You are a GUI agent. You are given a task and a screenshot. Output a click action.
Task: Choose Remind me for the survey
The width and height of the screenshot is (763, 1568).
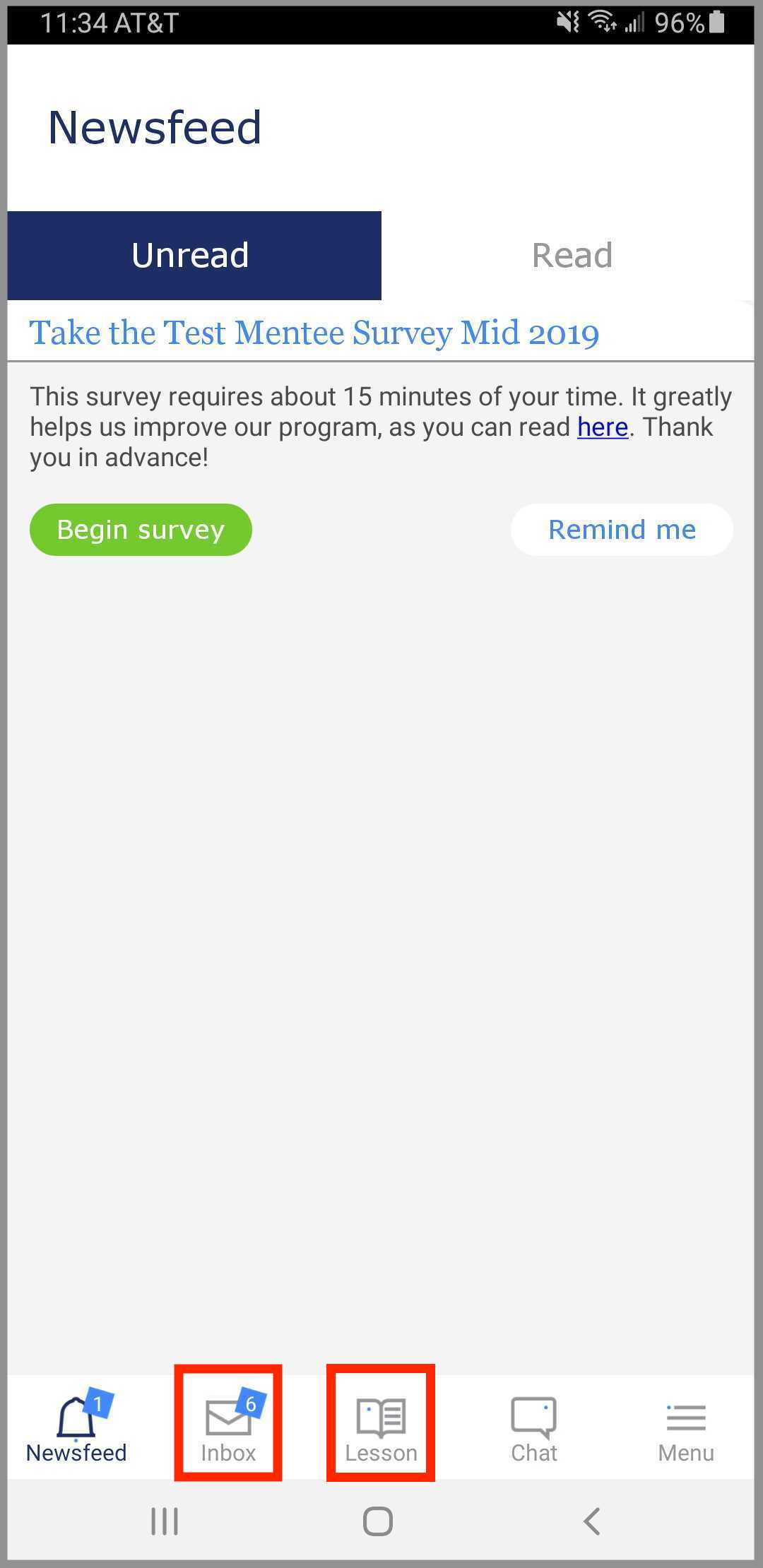(622, 530)
